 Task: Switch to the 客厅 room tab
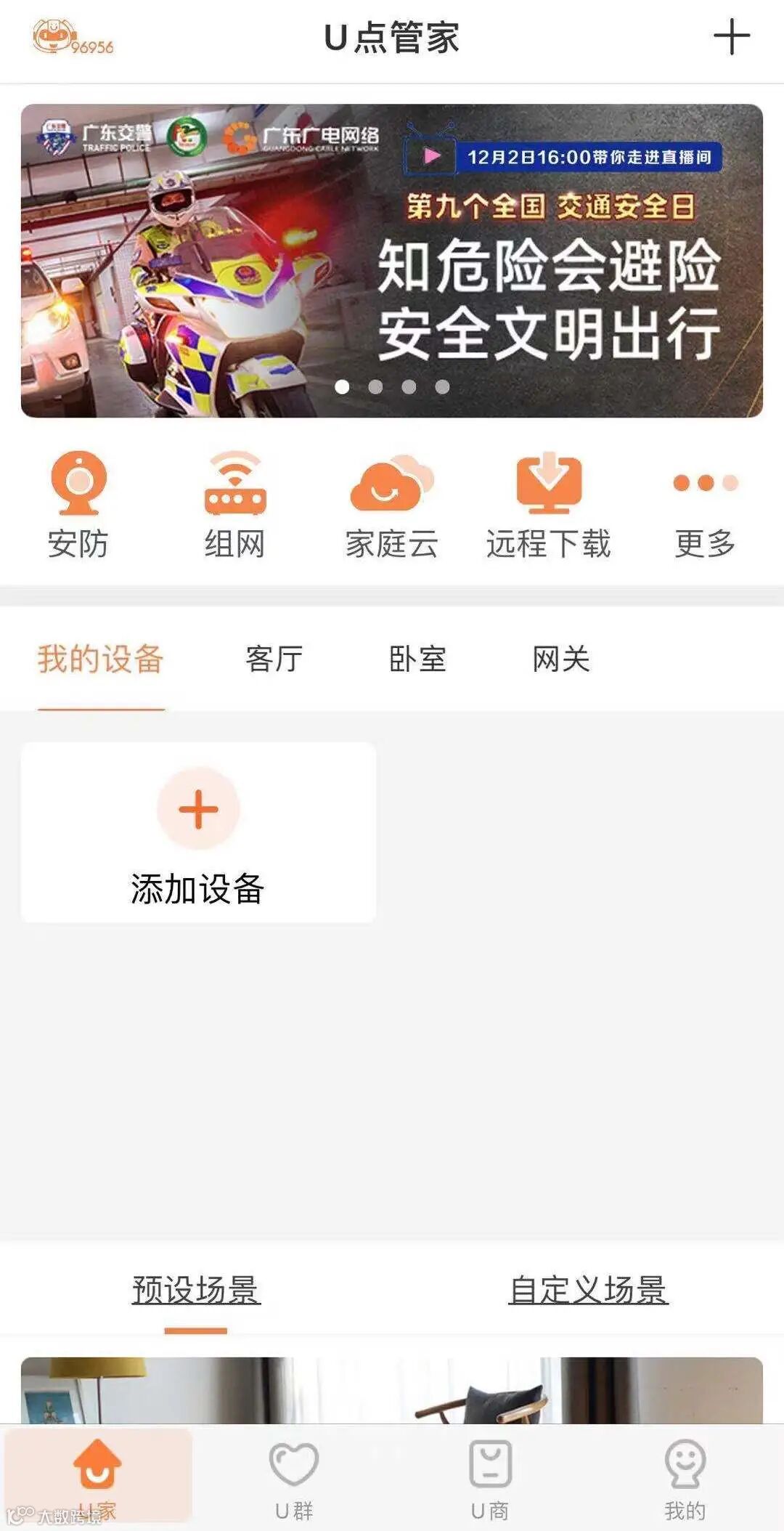click(x=274, y=659)
